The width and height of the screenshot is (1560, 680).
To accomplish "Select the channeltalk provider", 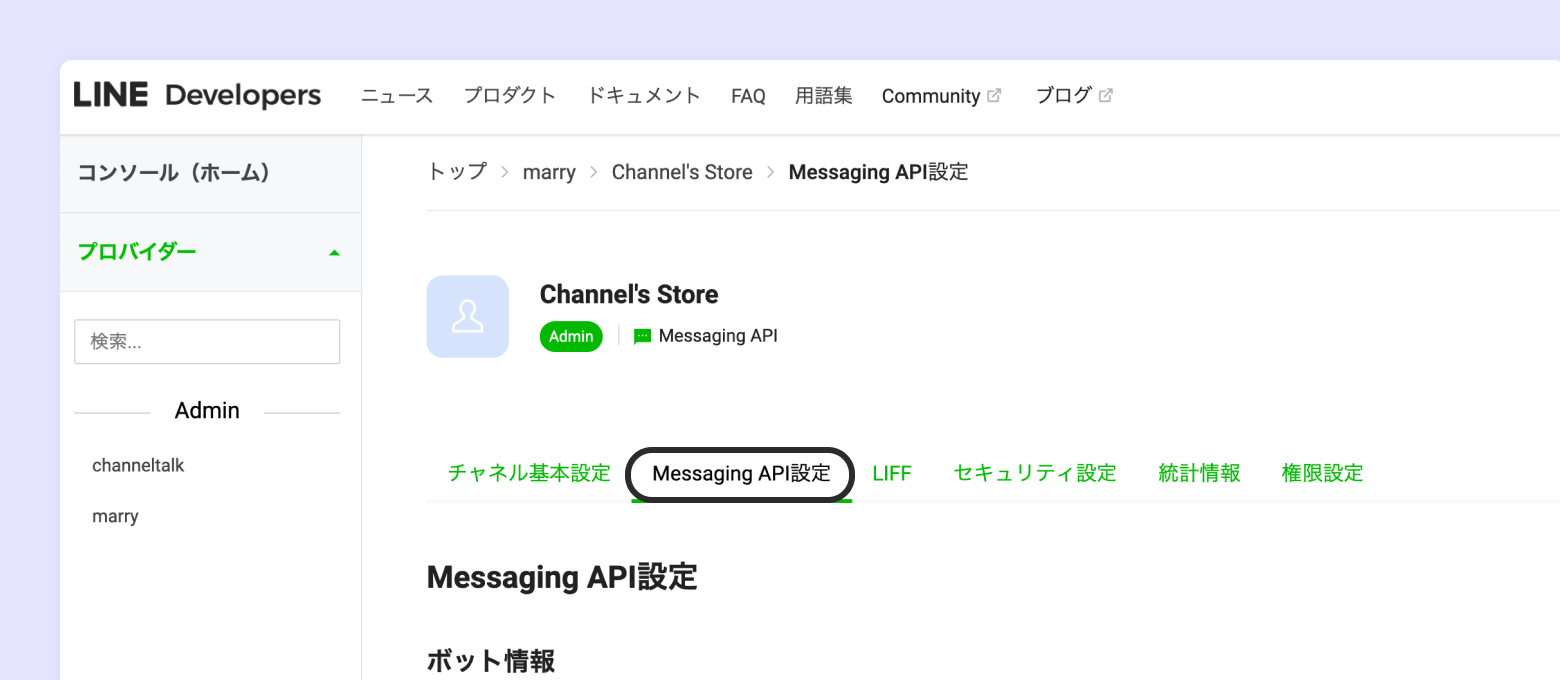I will [138, 465].
